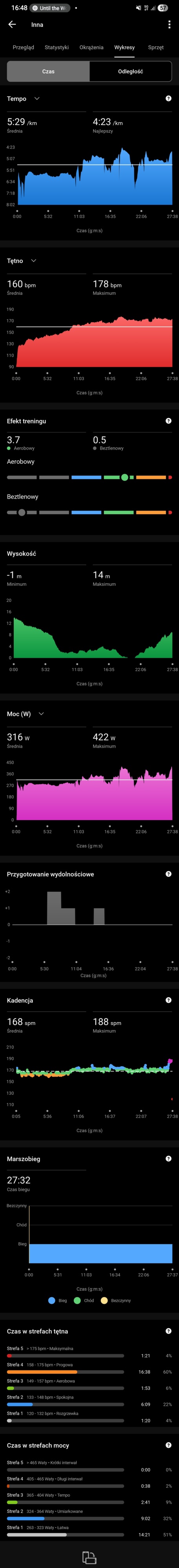Switch to the Sprzęt tab
Image resolution: width=179 pixels, height=1568 pixels.
tap(156, 47)
